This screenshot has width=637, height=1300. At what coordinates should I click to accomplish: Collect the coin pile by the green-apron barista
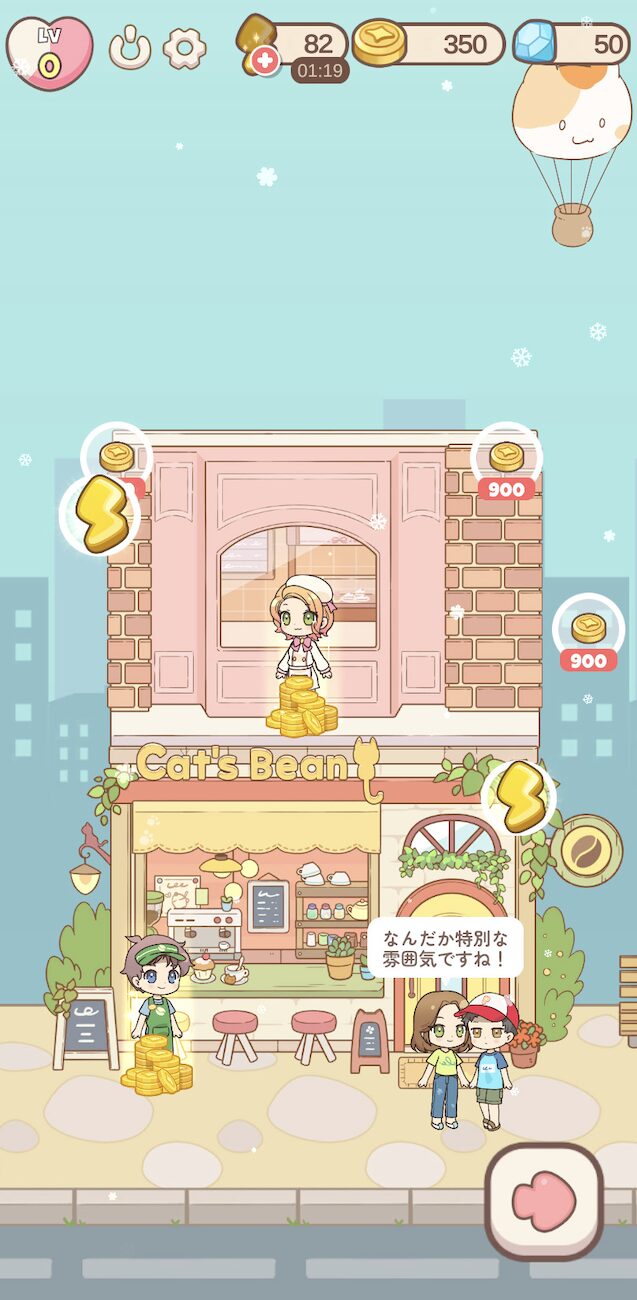[x=156, y=1065]
